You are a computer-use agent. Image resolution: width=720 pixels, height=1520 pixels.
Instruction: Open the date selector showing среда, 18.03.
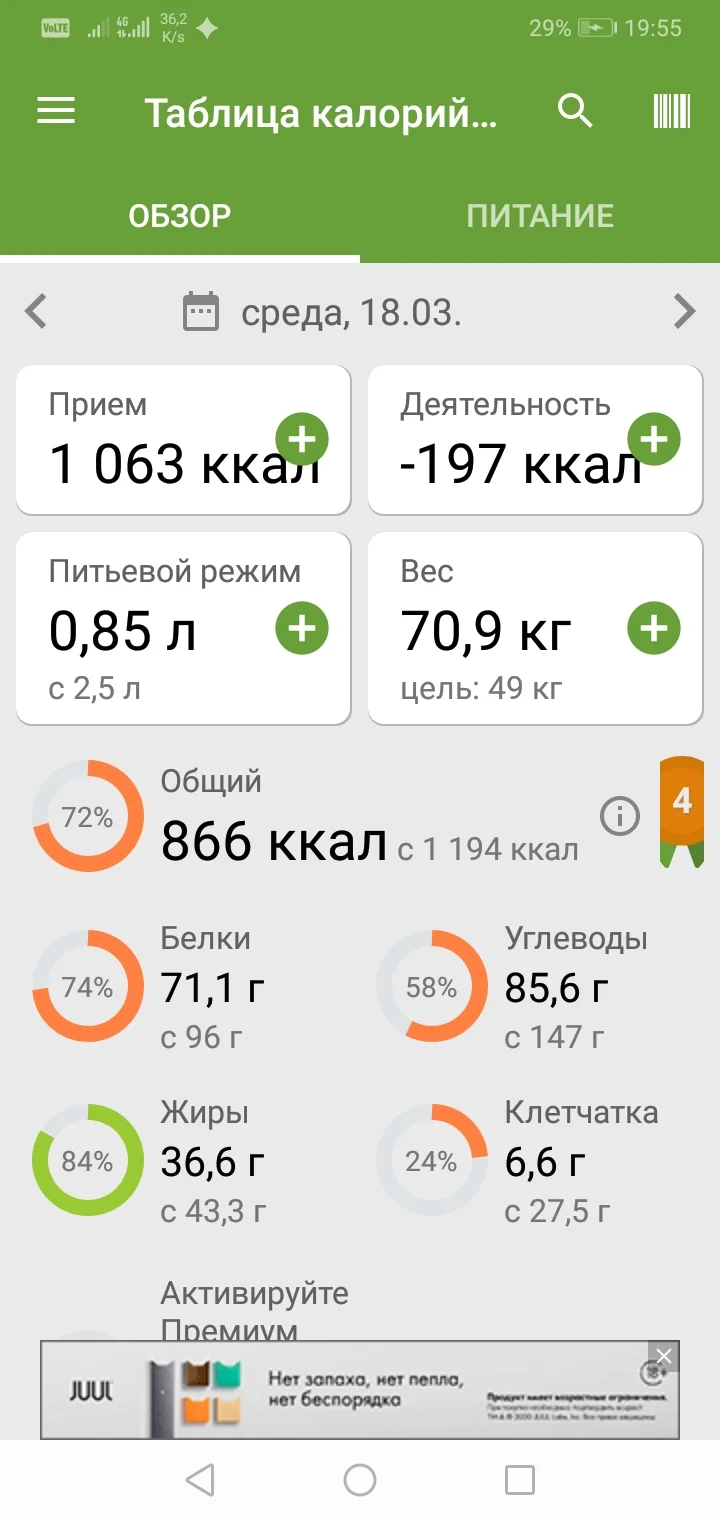(350, 312)
